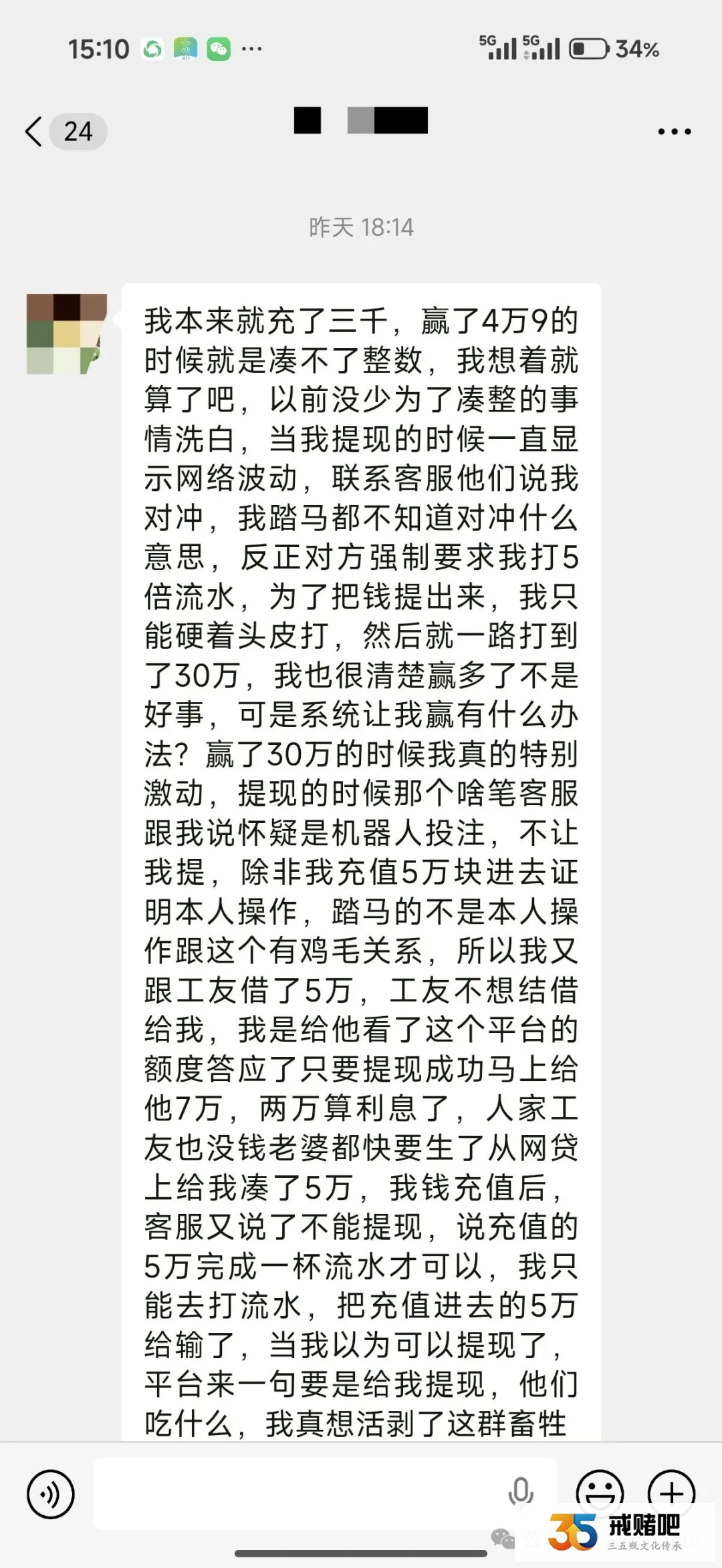Tap the microphone dictation icon
The width and height of the screenshot is (722, 1568).
(x=520, y=1492)
